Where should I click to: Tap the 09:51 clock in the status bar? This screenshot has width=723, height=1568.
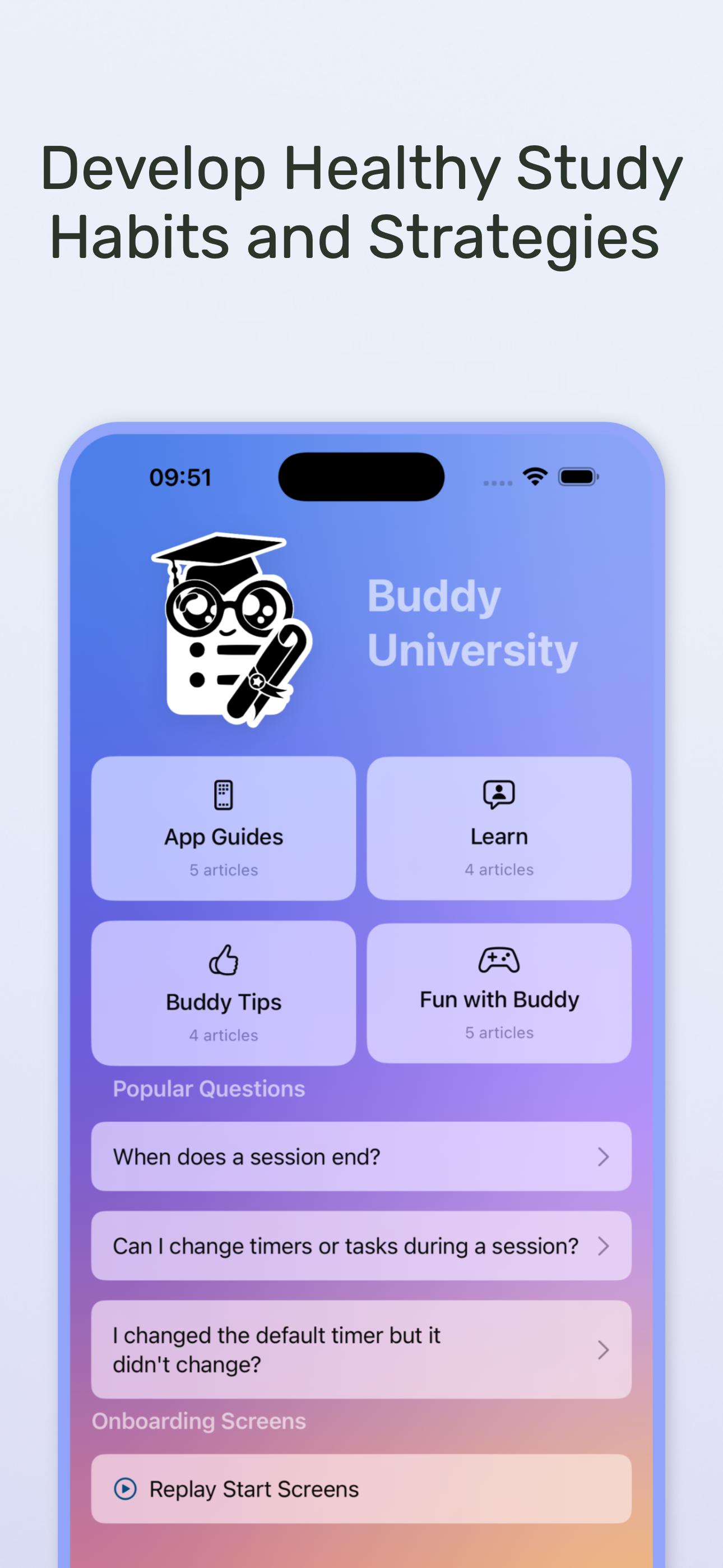click(x=180, y=477)
